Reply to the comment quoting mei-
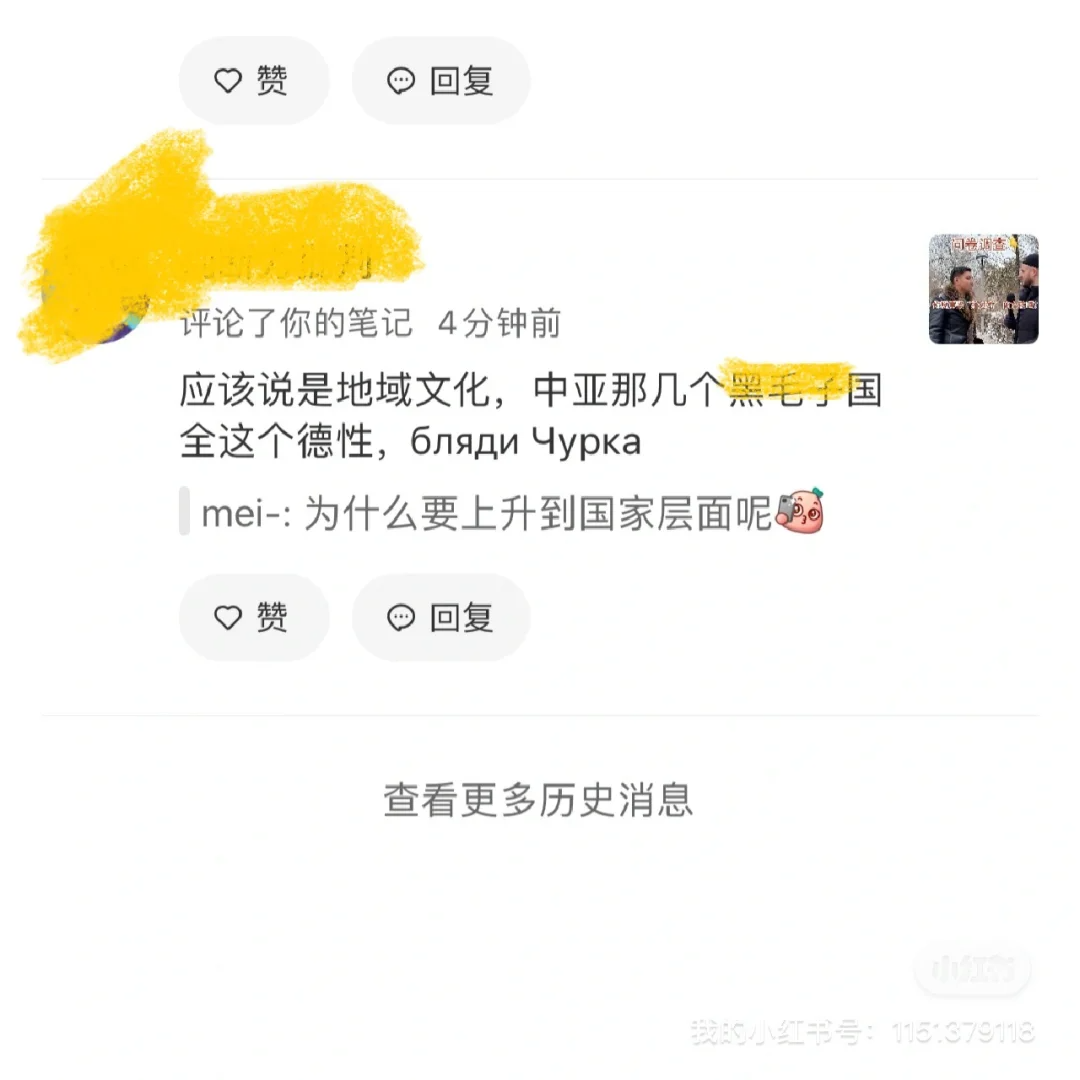The height and width of the screenshot is (1080, 1080). [441, 617]
